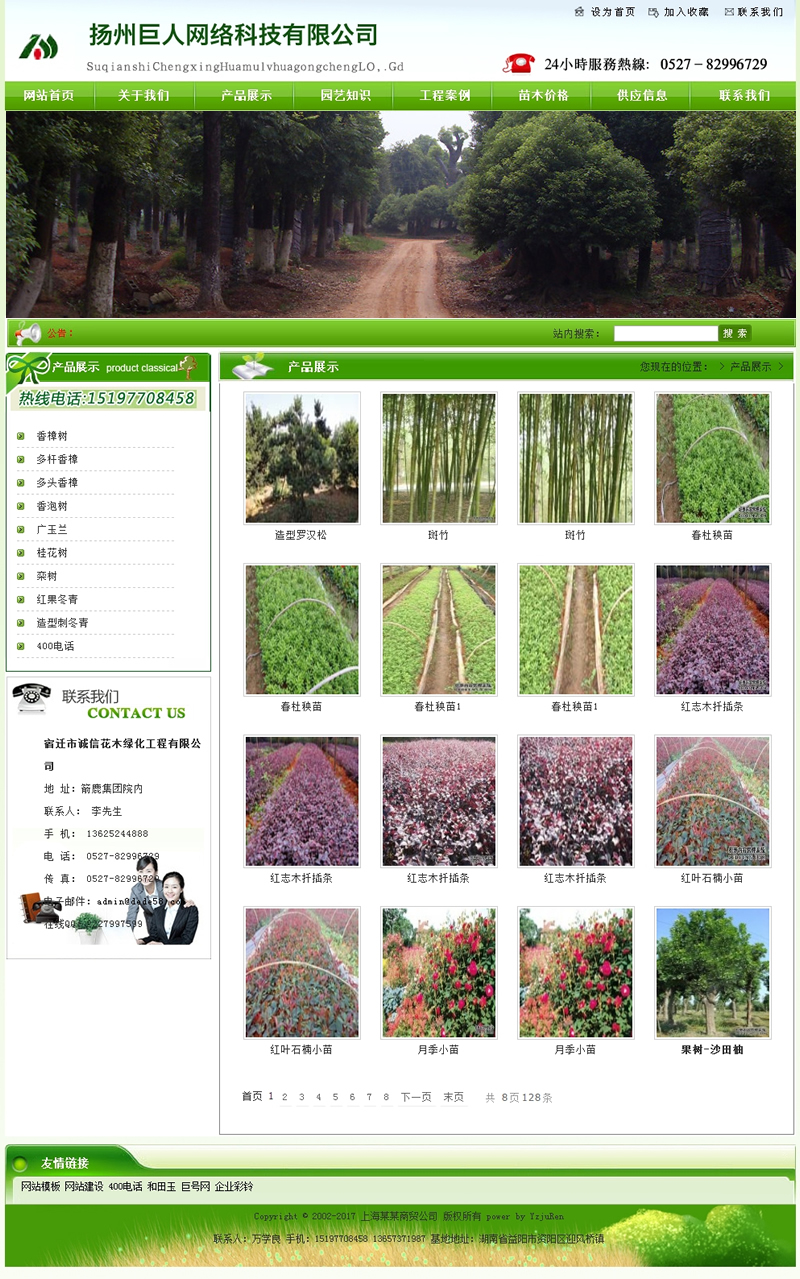Open the 园艺知识 section
Screen dimensions: 800x1279
345,96
